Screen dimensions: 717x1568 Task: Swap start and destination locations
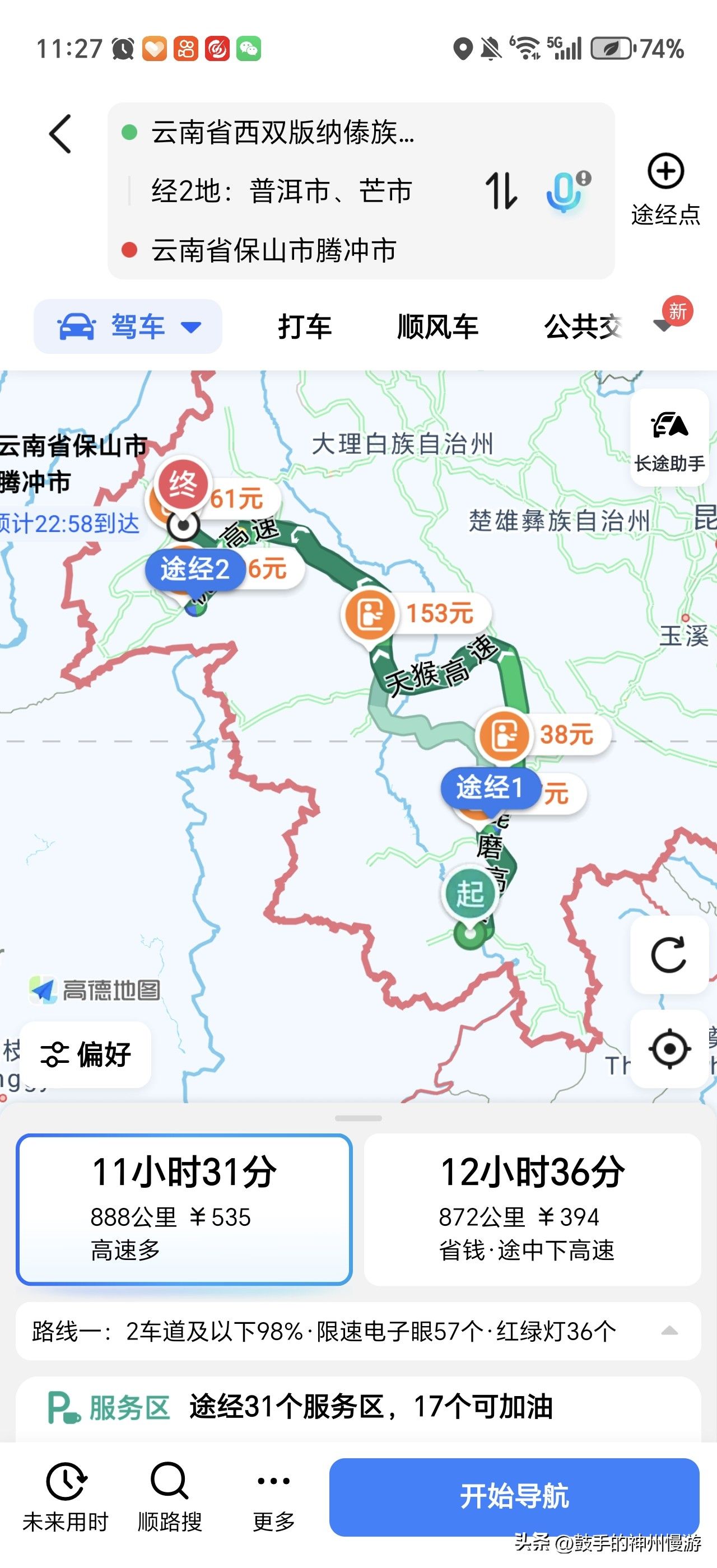click(500, 190)
